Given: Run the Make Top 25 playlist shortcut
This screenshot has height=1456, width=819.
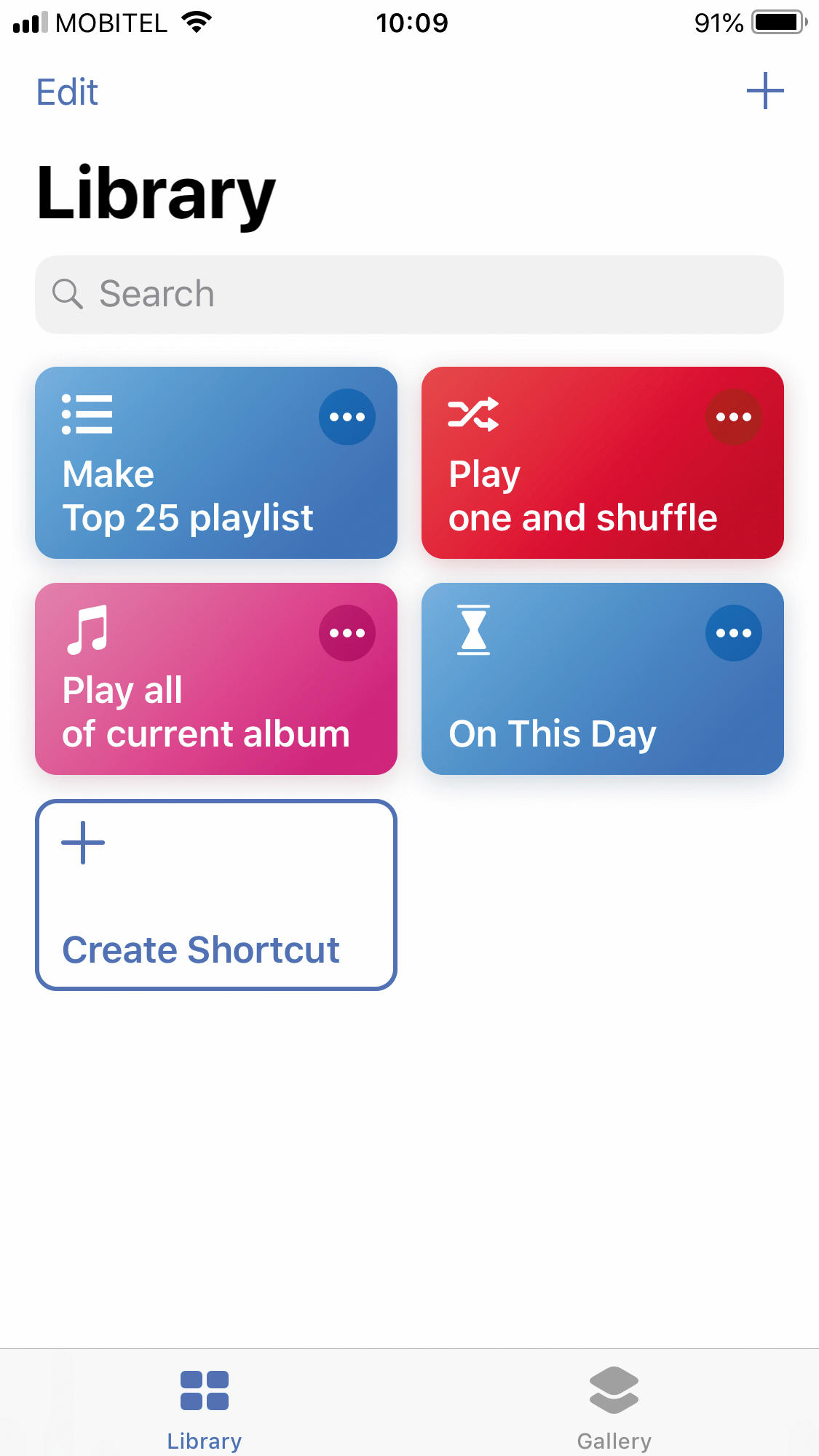Looking at the screenshot, I should (216, 463).
